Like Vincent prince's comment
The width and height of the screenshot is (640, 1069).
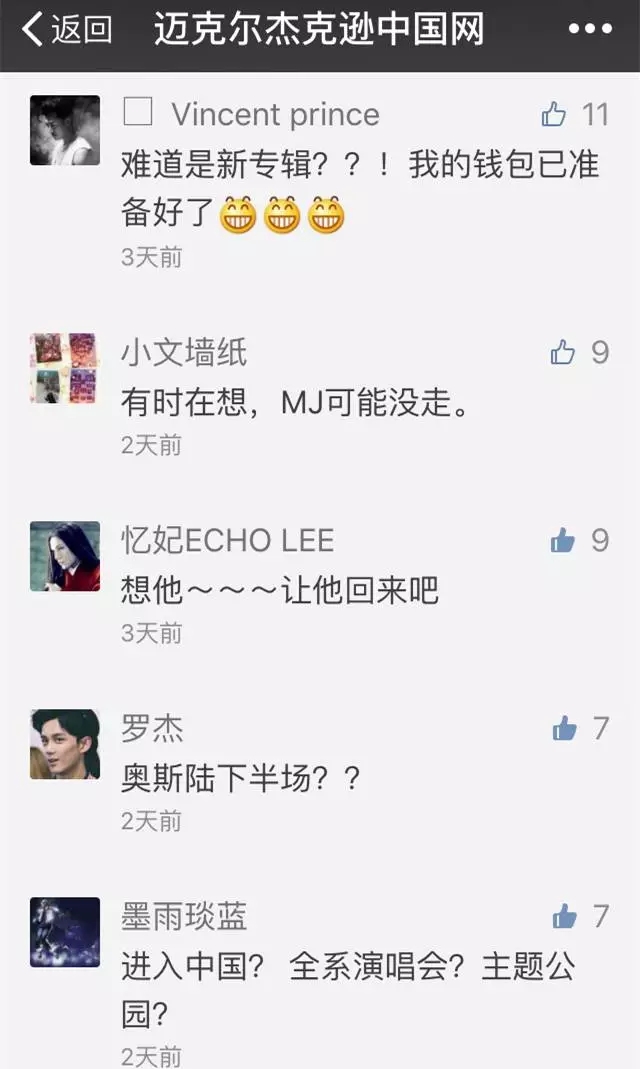click(554, 115)
